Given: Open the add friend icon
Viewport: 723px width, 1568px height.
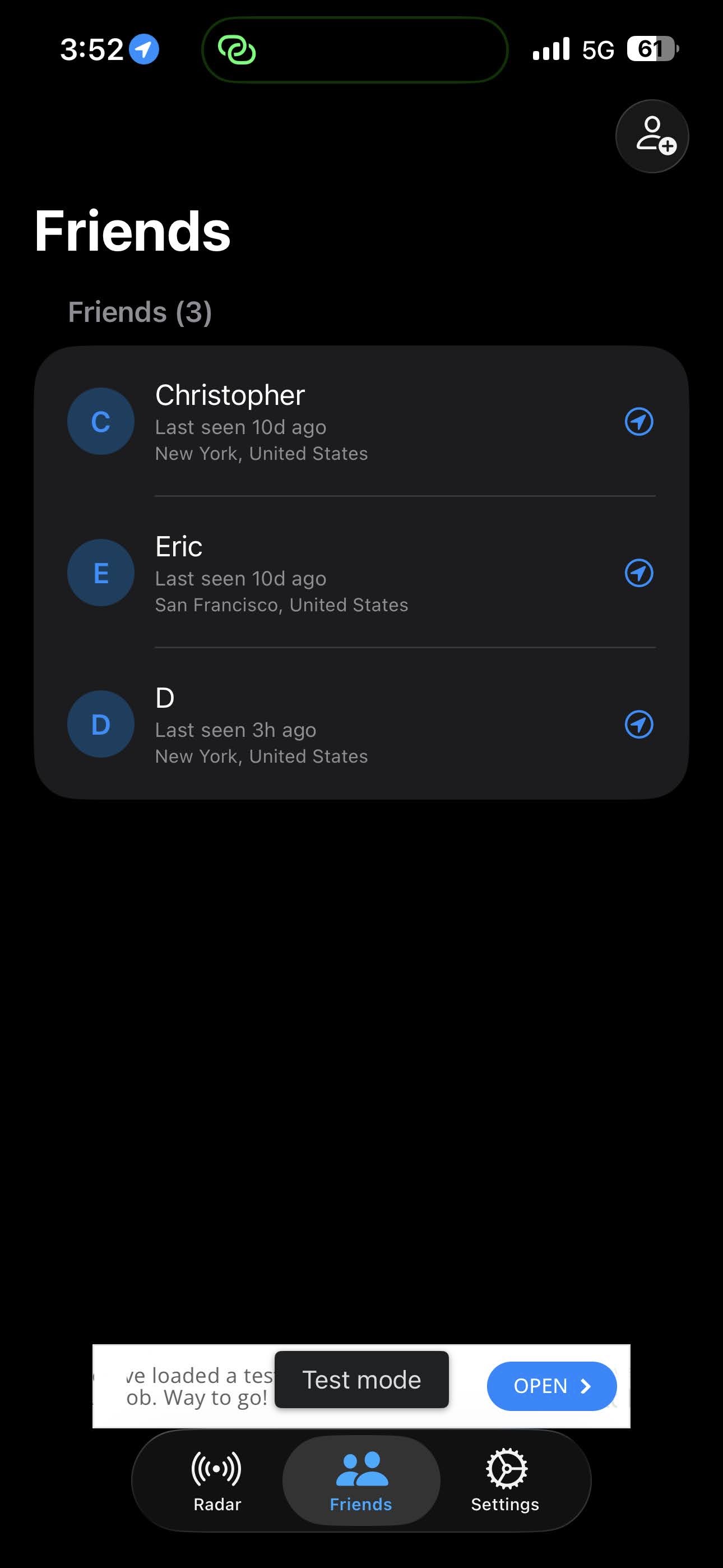Looking at the screenshot, I should pos(652,136).
